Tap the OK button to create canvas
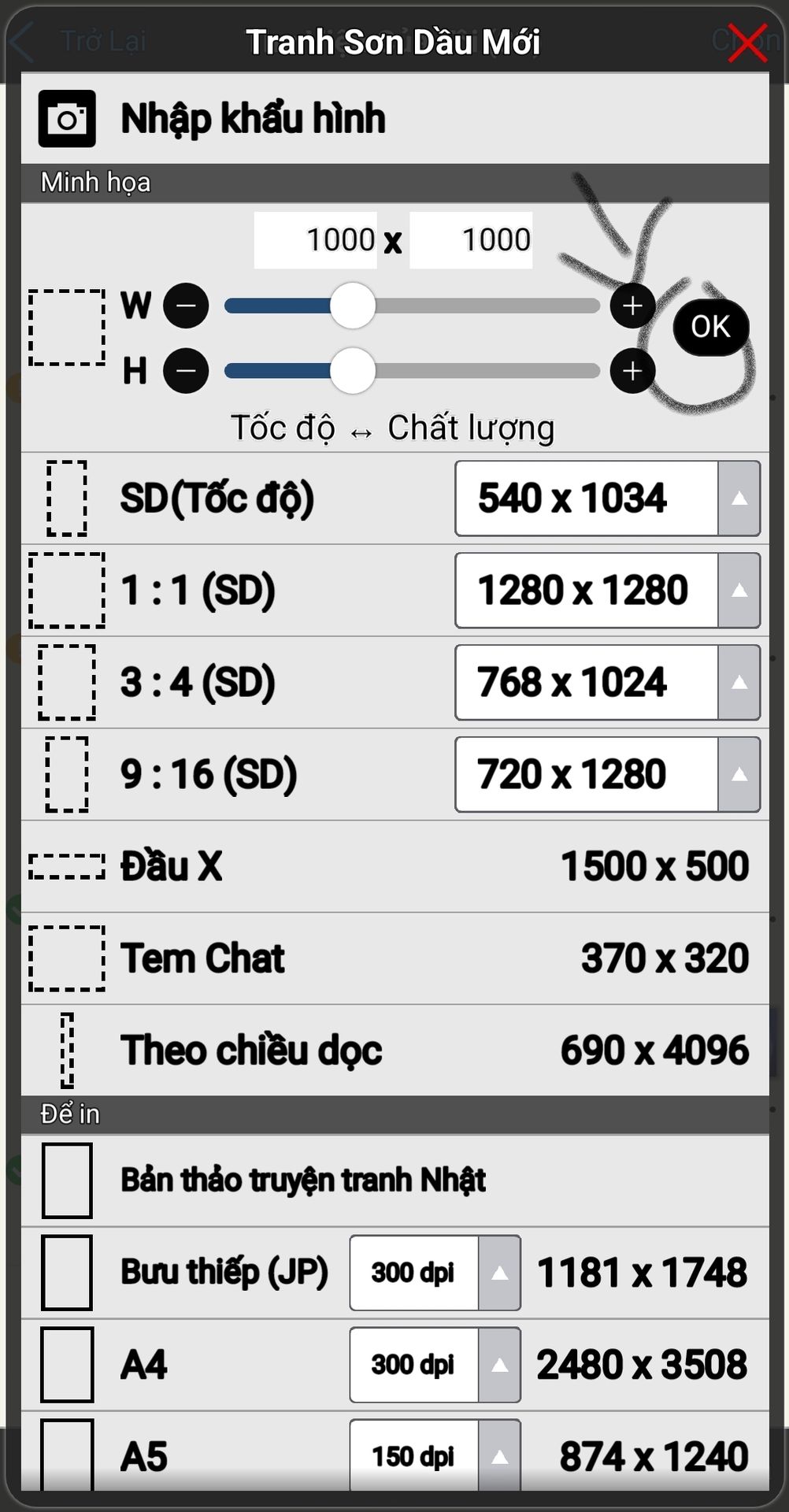 (x=710, y=327)
